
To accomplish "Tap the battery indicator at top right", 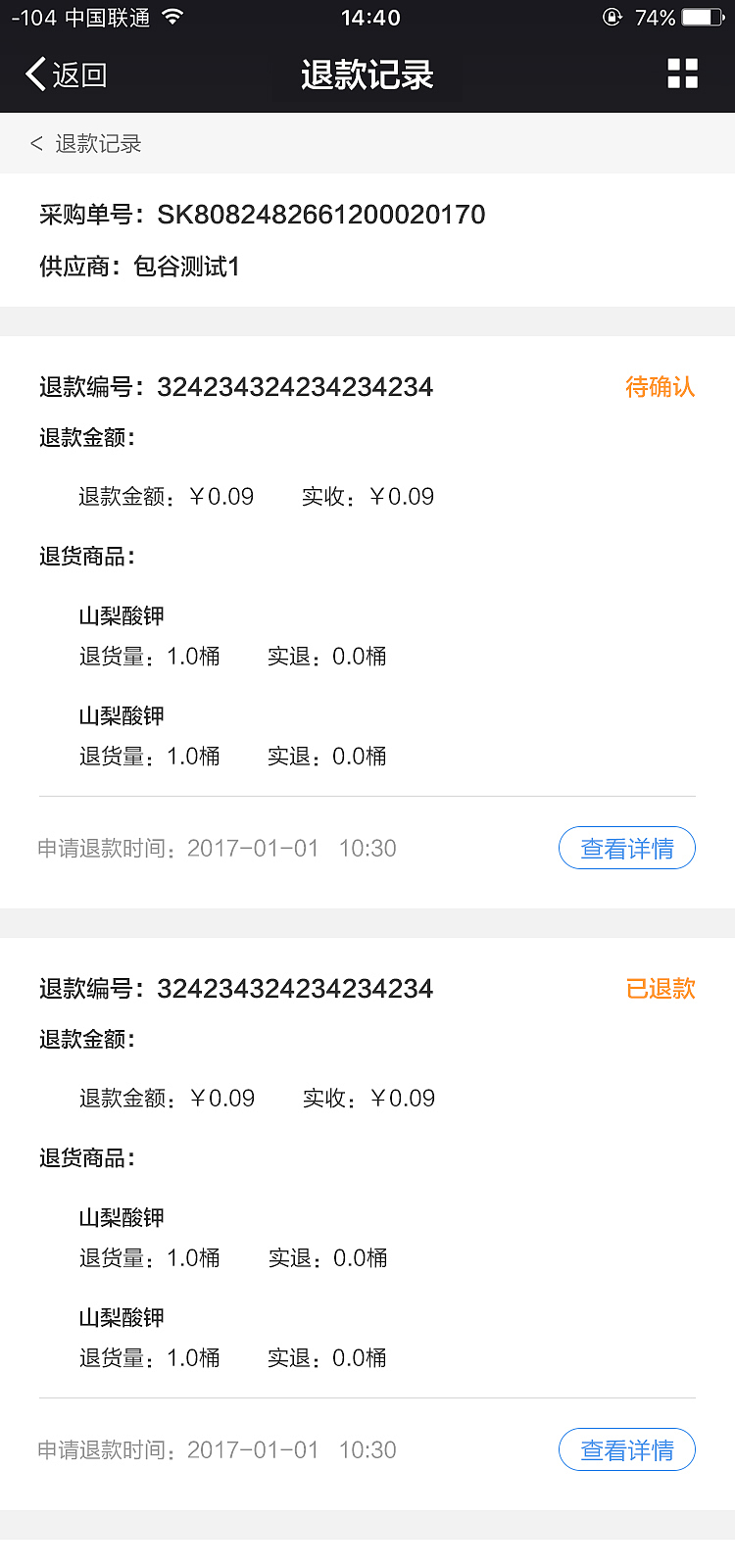I will coord(701,17).
